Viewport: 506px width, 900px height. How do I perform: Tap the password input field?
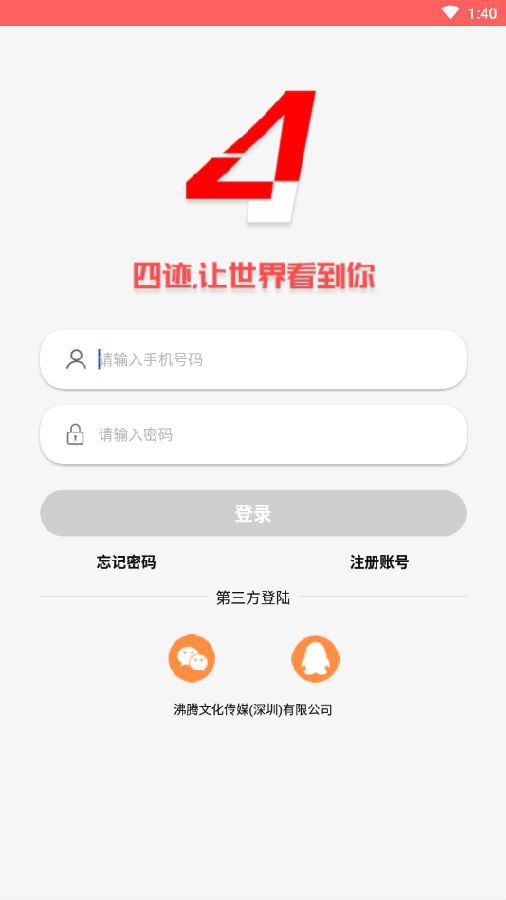[x=253, y=435]
